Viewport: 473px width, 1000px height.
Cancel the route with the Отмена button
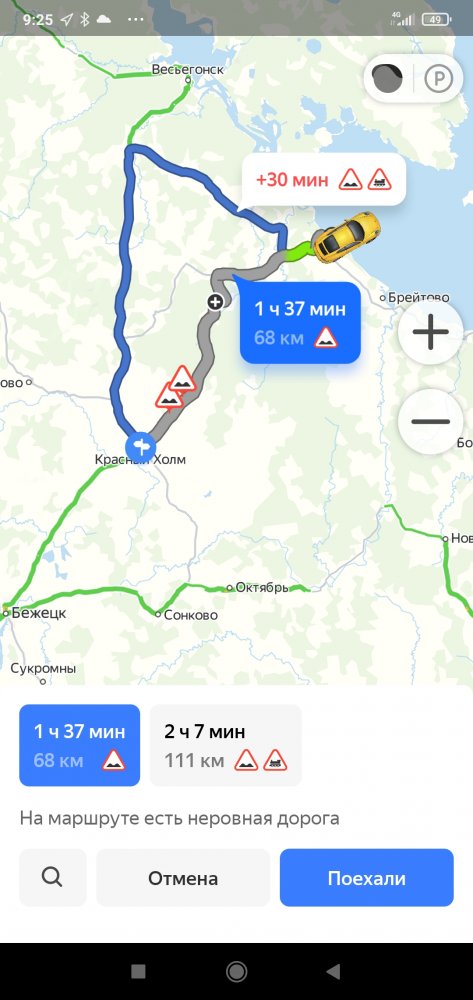coord(183,878)
